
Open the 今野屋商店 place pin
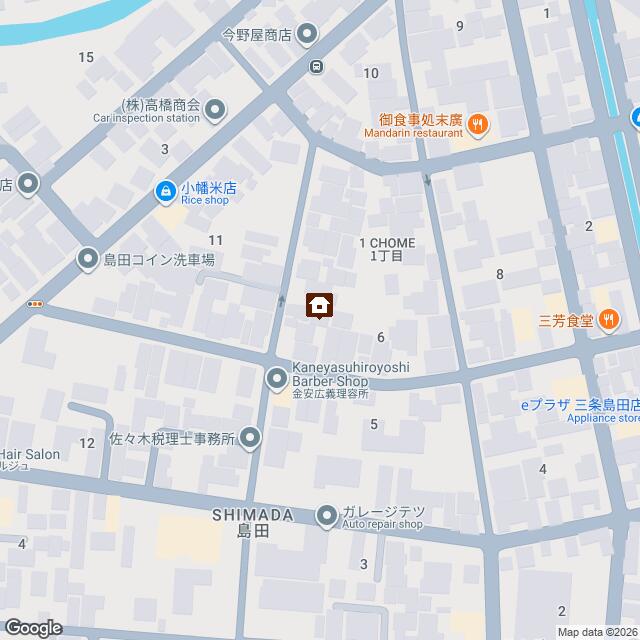[307, 35]
